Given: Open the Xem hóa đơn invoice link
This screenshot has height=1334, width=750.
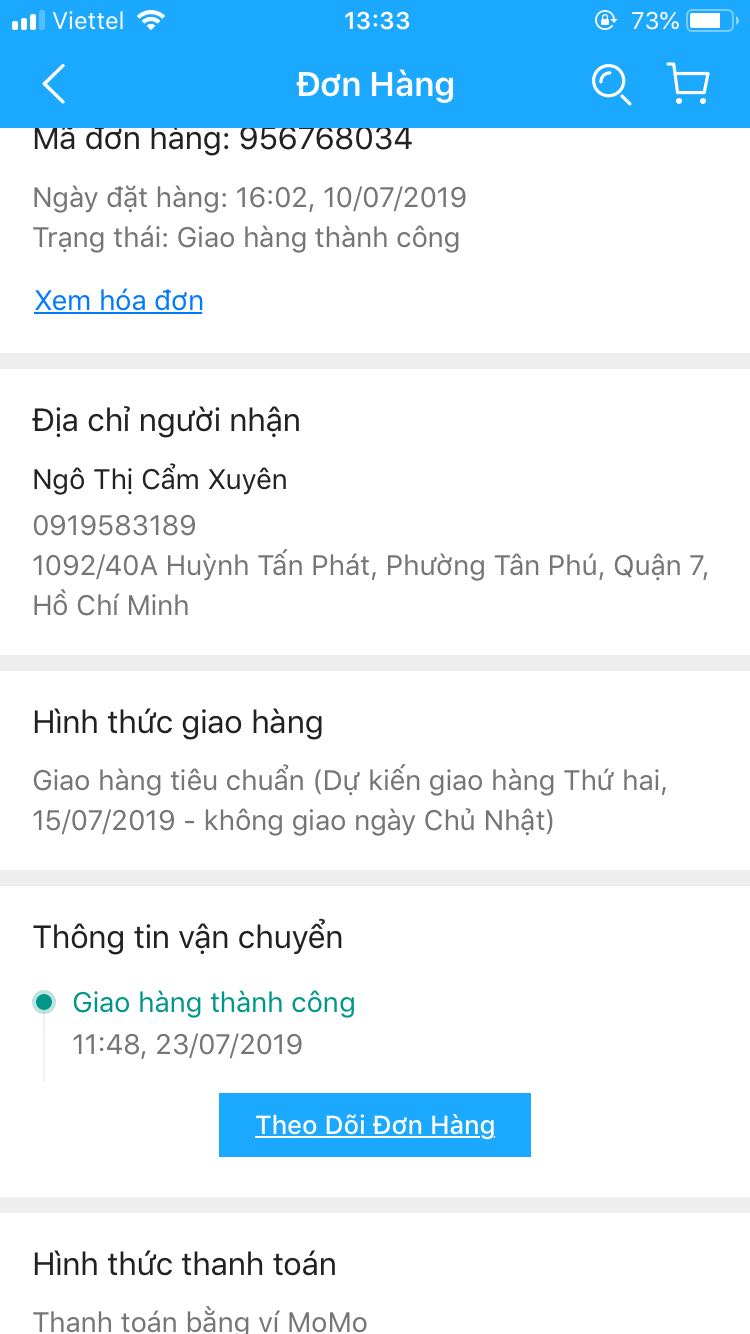Looking at the screenshot, I should click(x=118, y=300).
